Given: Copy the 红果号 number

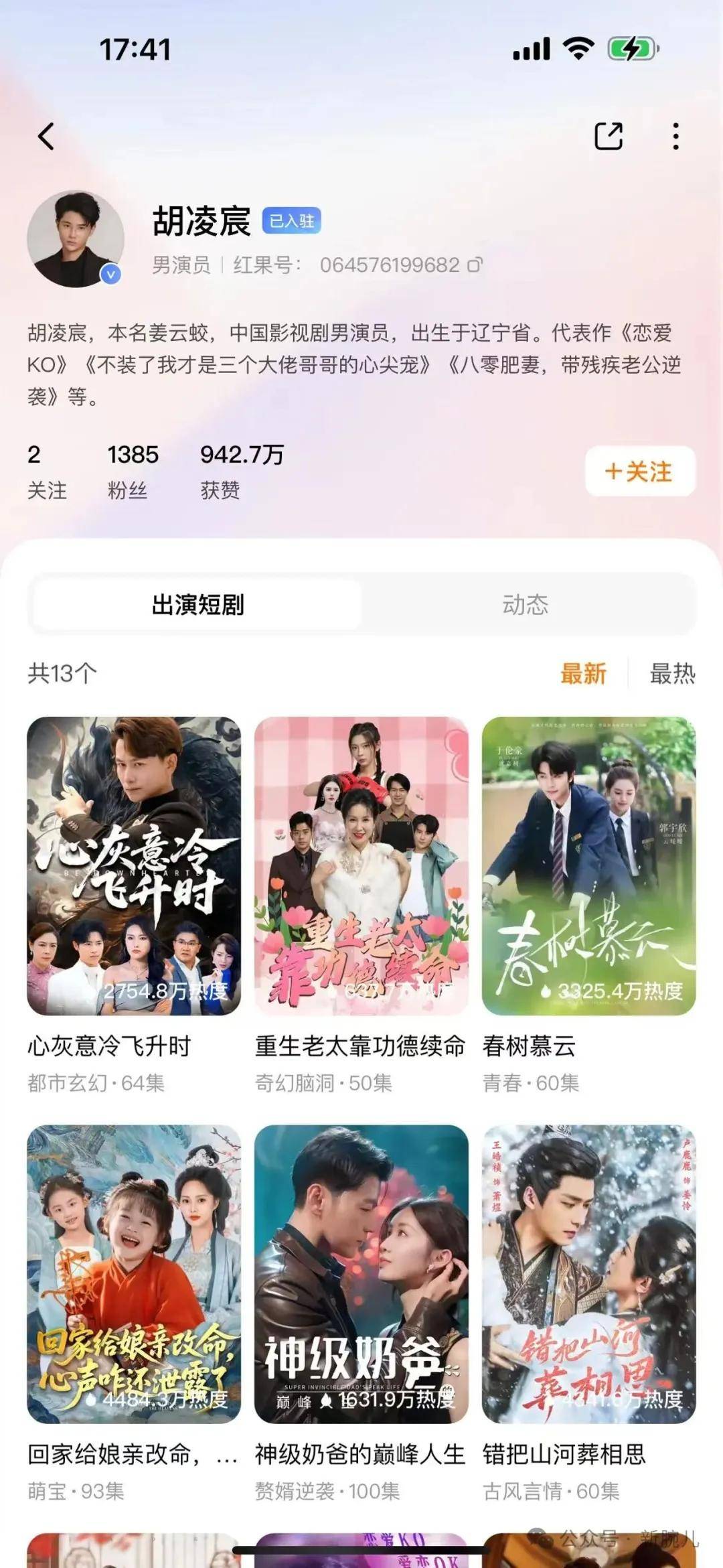Looking at the screenshot, I should [475, 265].
